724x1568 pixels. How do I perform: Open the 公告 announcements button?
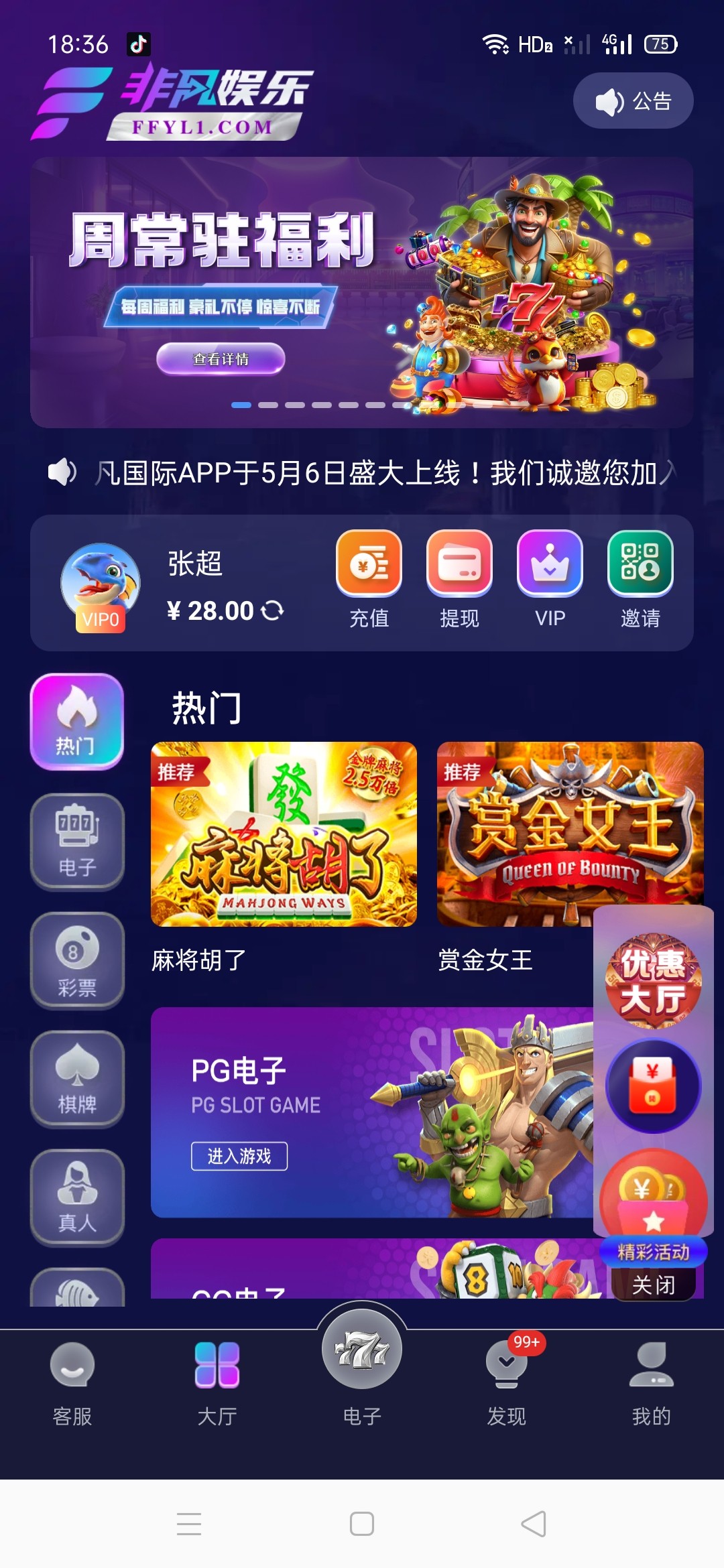point(633,101)
